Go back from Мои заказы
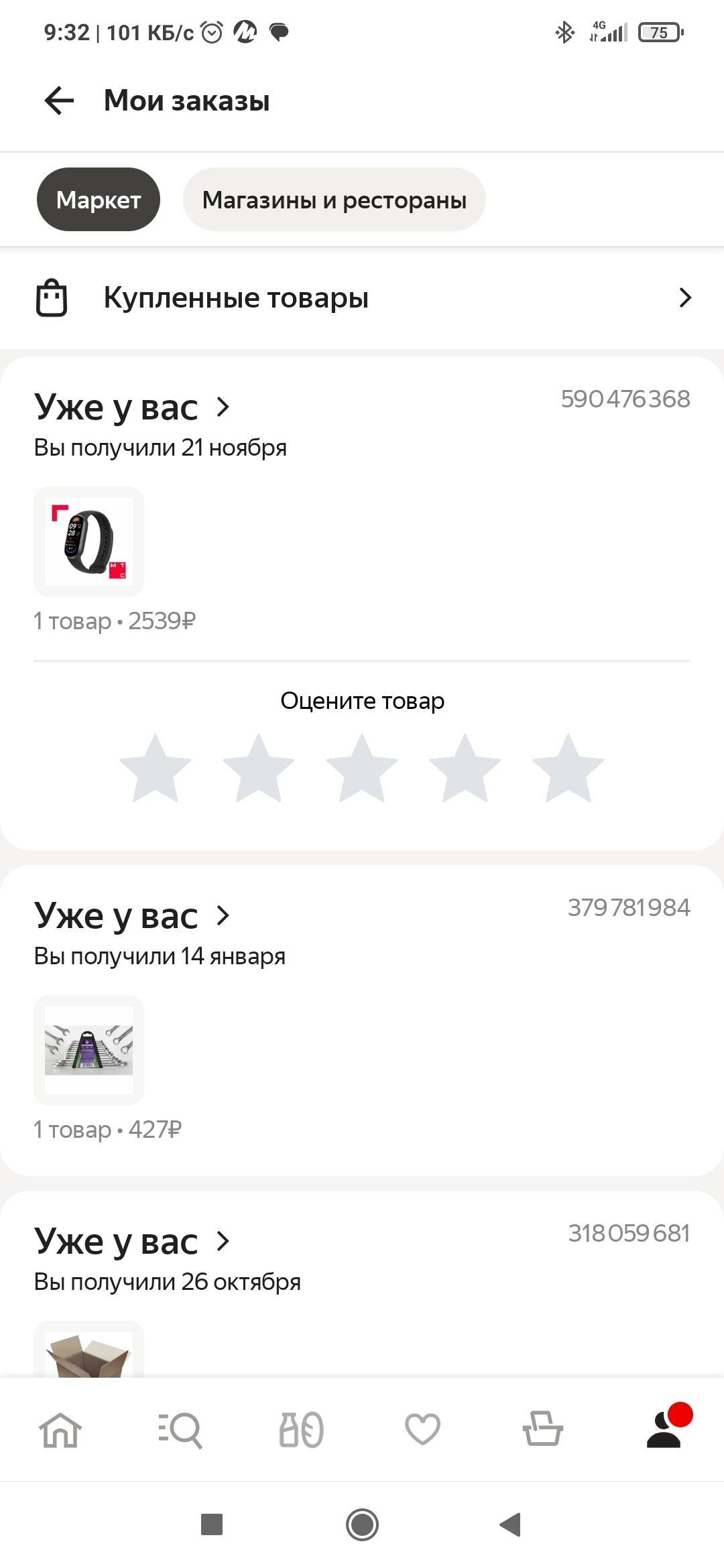This screenshot has height=1568, width=724. pos(59,101)
